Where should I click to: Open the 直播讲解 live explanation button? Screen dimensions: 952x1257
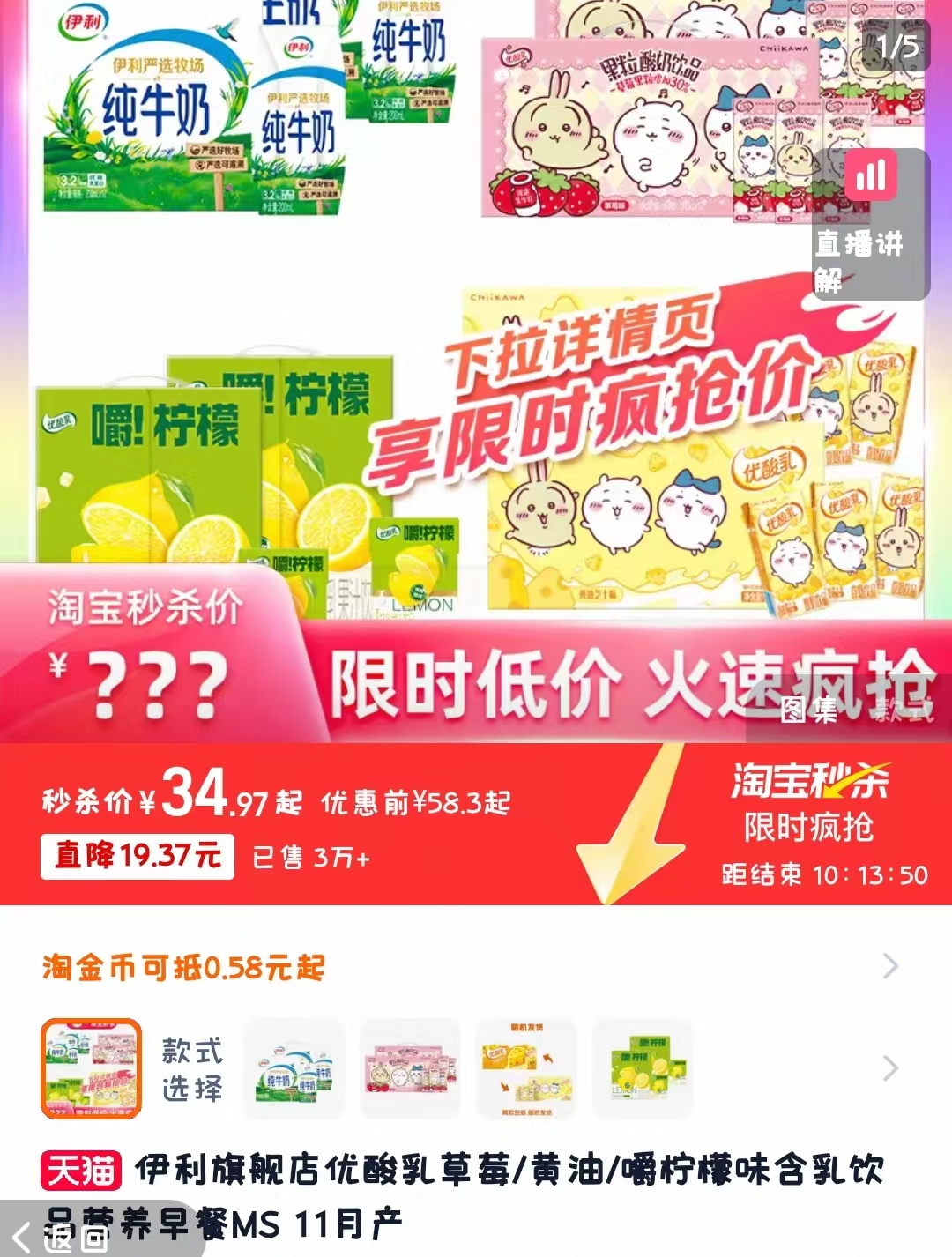click(x=870, y=224)
